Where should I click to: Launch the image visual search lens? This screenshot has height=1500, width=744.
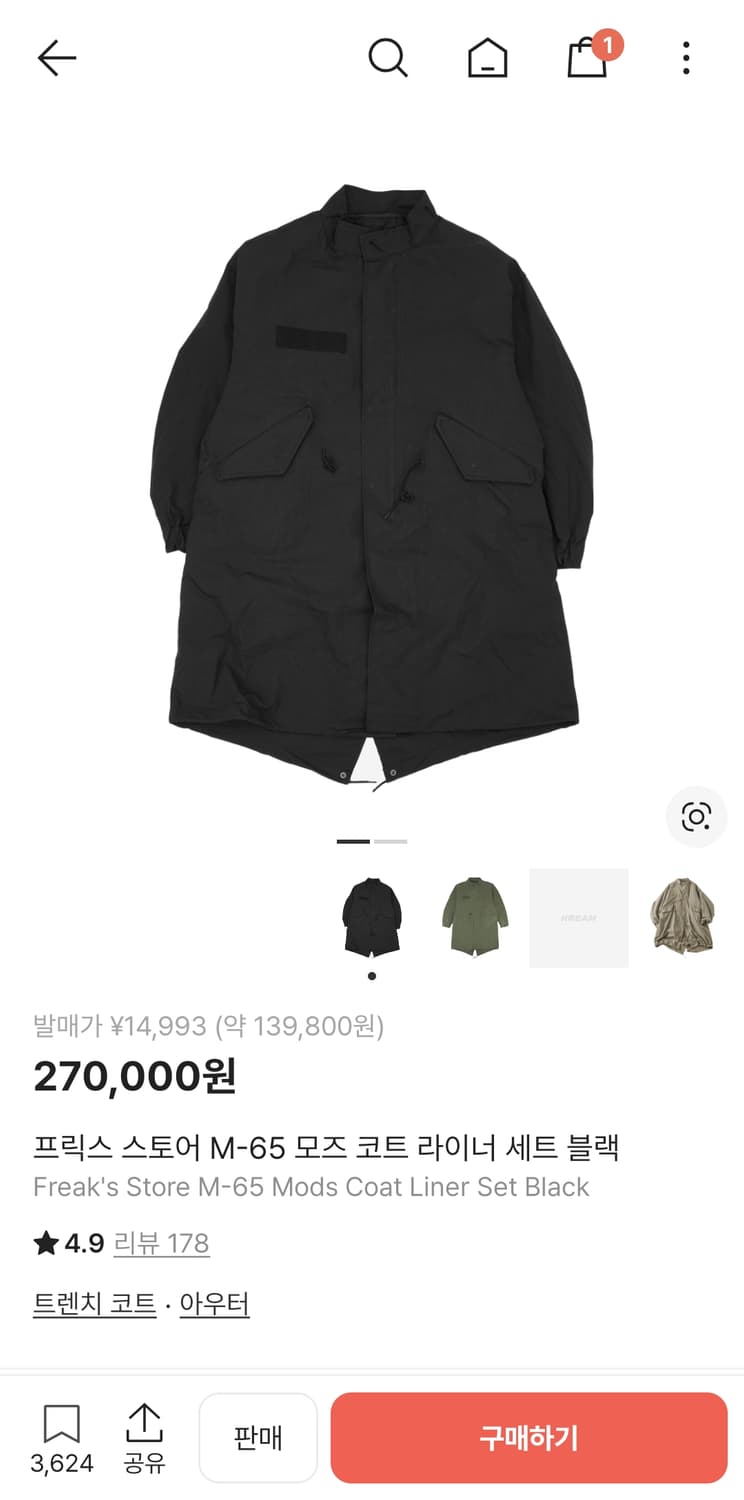click(696, 817)
